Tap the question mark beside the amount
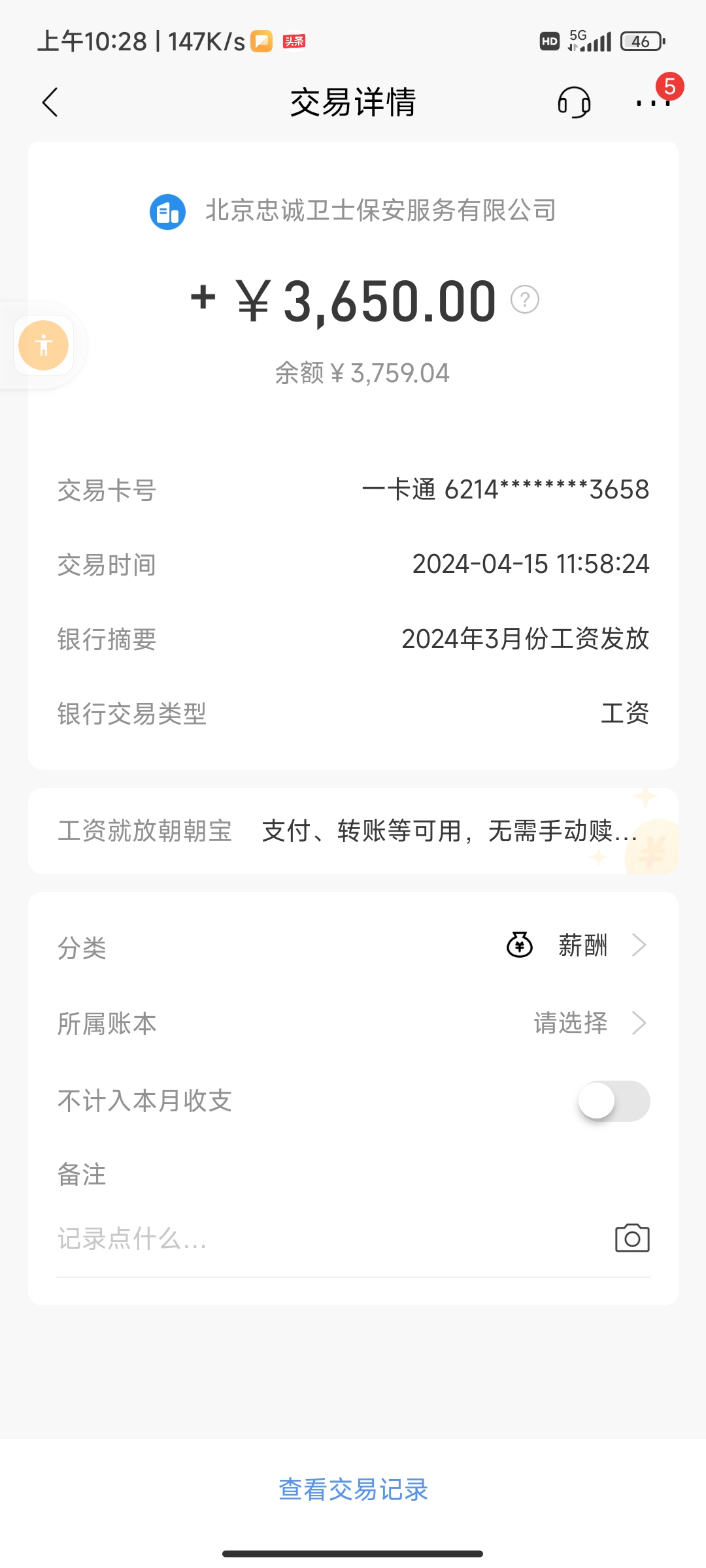The image size is (706, 1568). (524, 300)
